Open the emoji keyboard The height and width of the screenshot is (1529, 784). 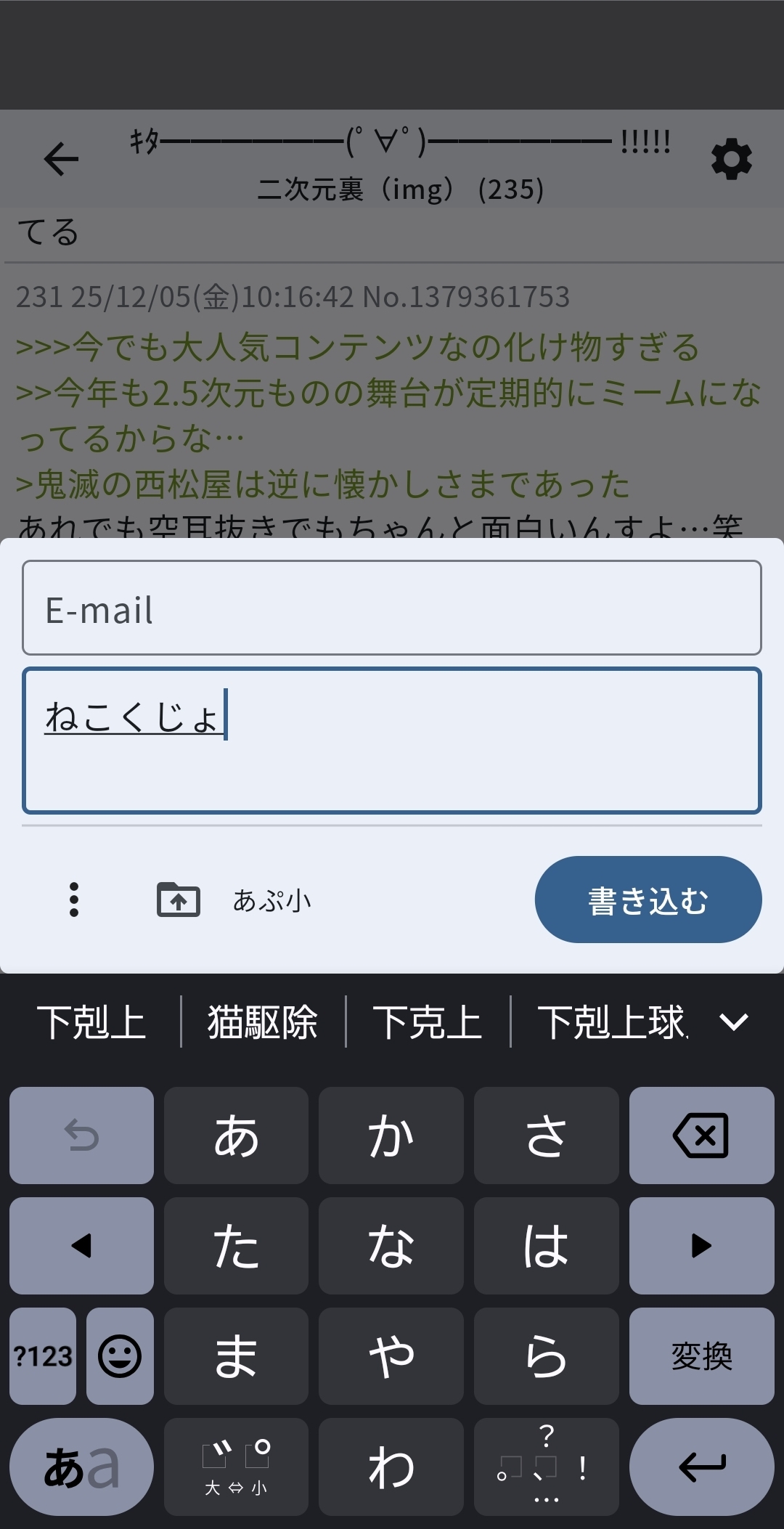pyautogui.click(x=120, y=1356)
